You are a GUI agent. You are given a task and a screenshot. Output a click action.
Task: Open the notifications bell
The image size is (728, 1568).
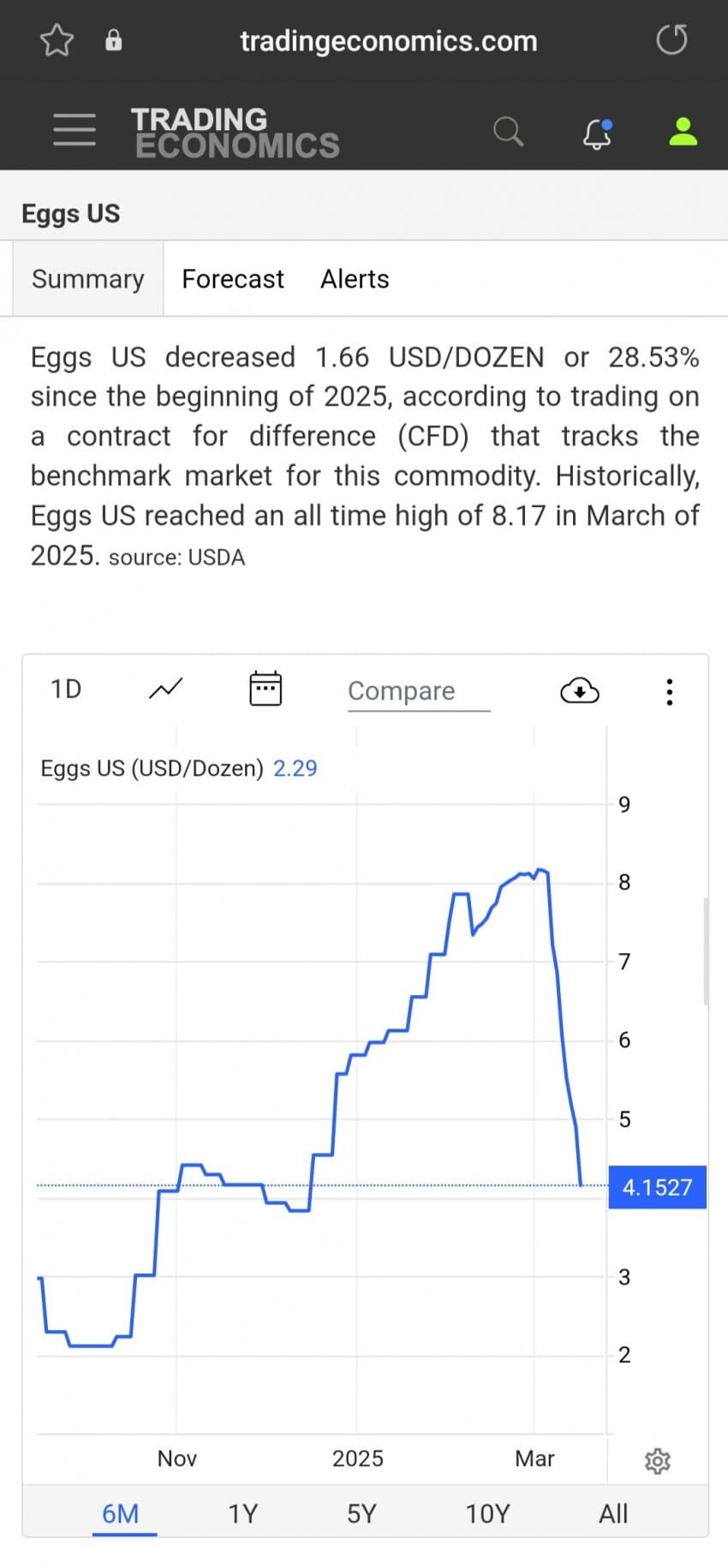[x=597, y=133]
